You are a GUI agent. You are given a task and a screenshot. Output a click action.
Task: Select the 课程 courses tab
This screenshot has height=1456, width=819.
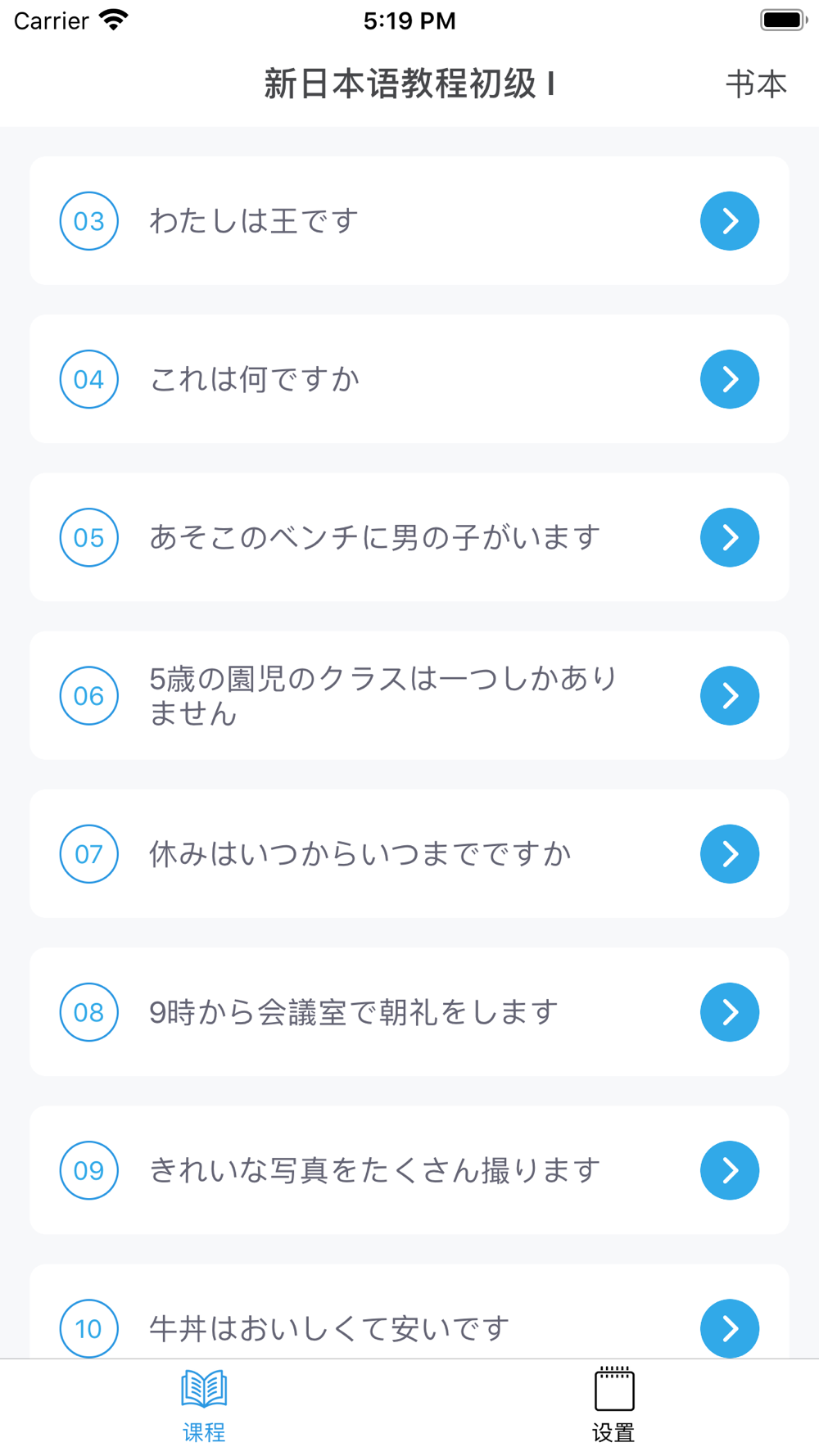point(204,1405)
